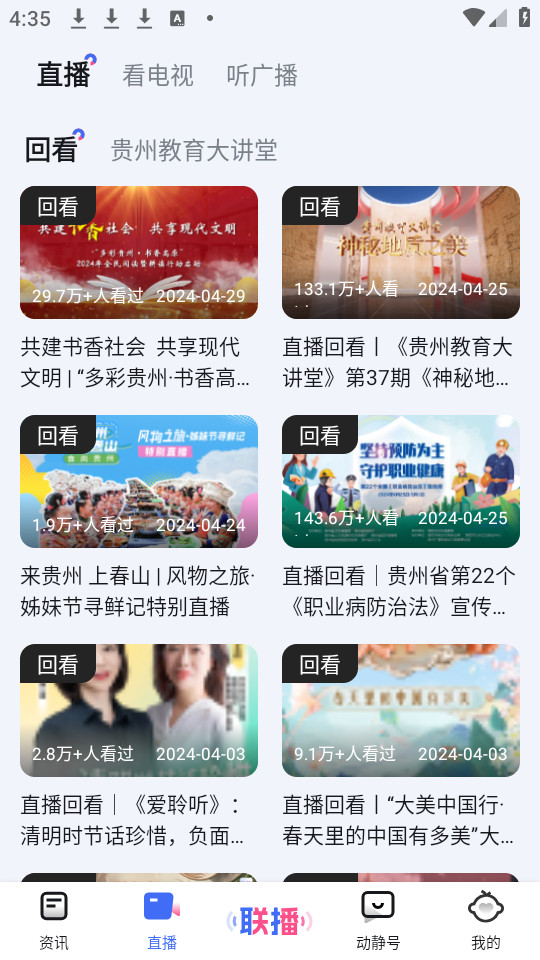
Task: Open the 我的 profile tab
Action: pos(486,921)
